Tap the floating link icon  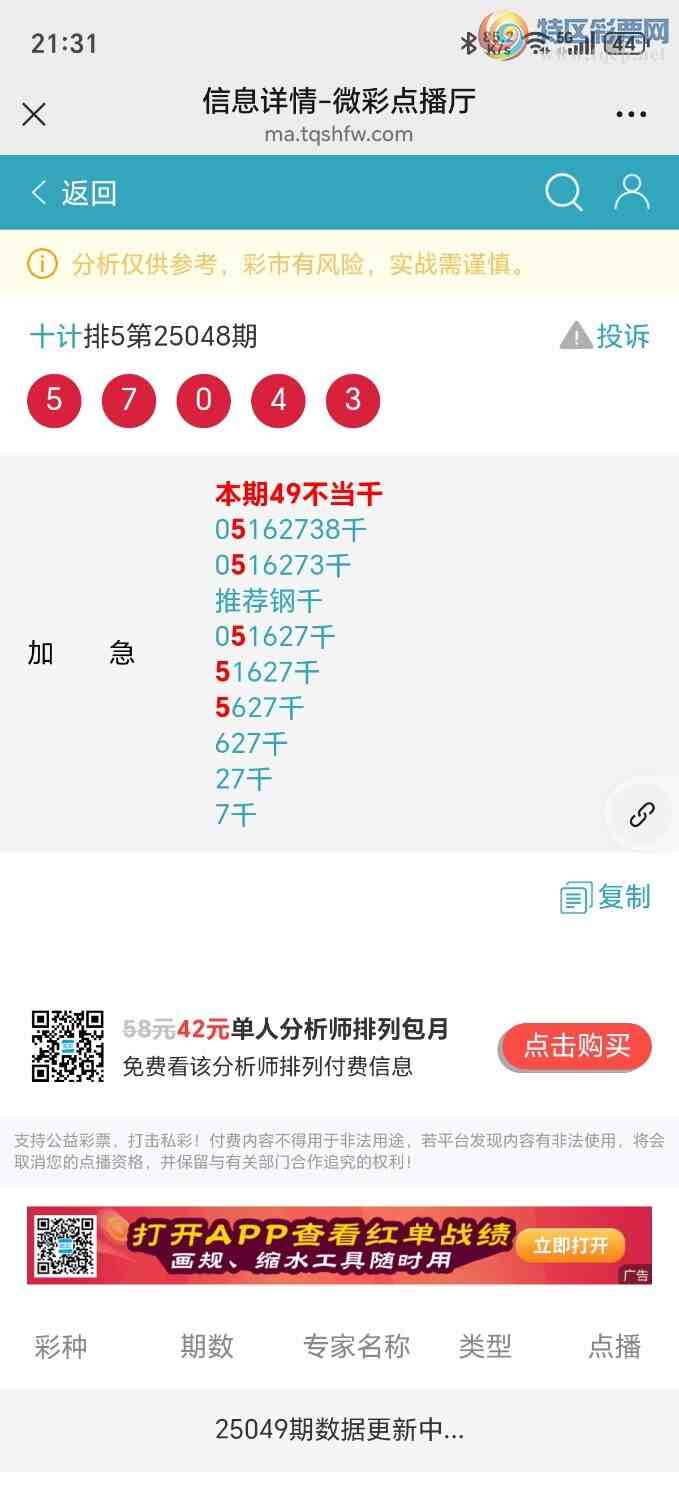pyautogui.click(x=642, y=815)
